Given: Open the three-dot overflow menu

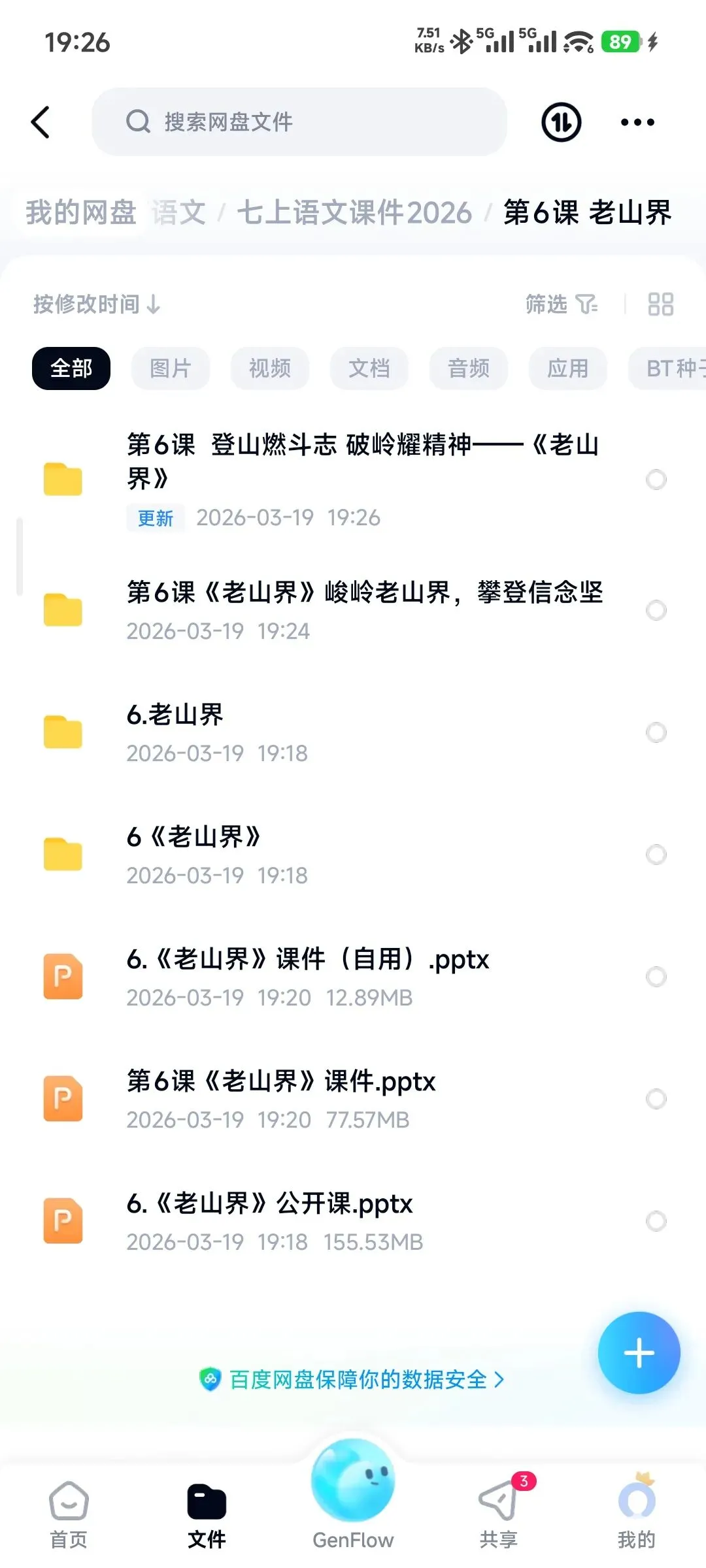Looking at the screenshot, I should click(x=637, y=122).
